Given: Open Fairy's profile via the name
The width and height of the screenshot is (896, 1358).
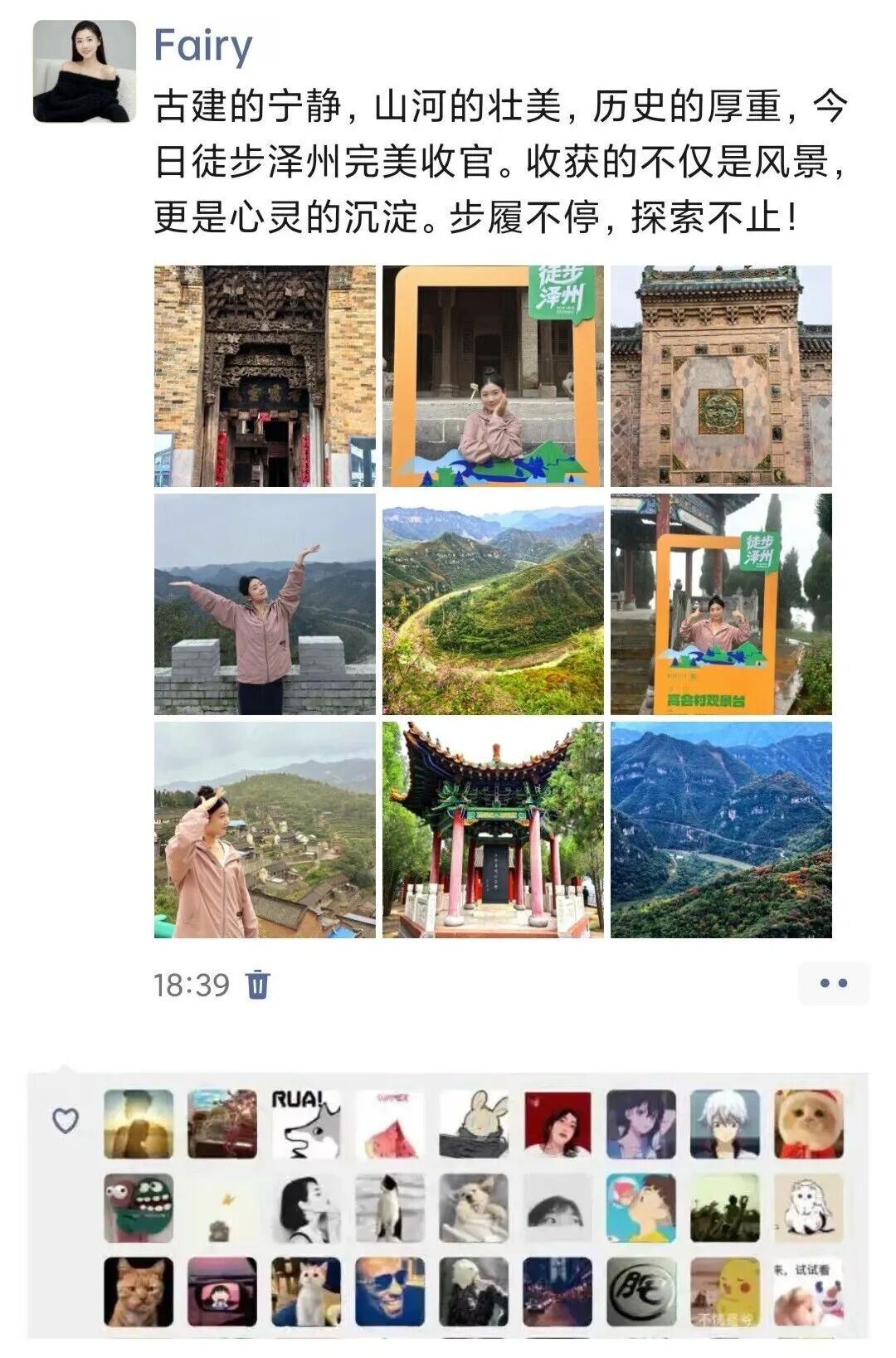Looking at the screenshot, I should [203, 46].
